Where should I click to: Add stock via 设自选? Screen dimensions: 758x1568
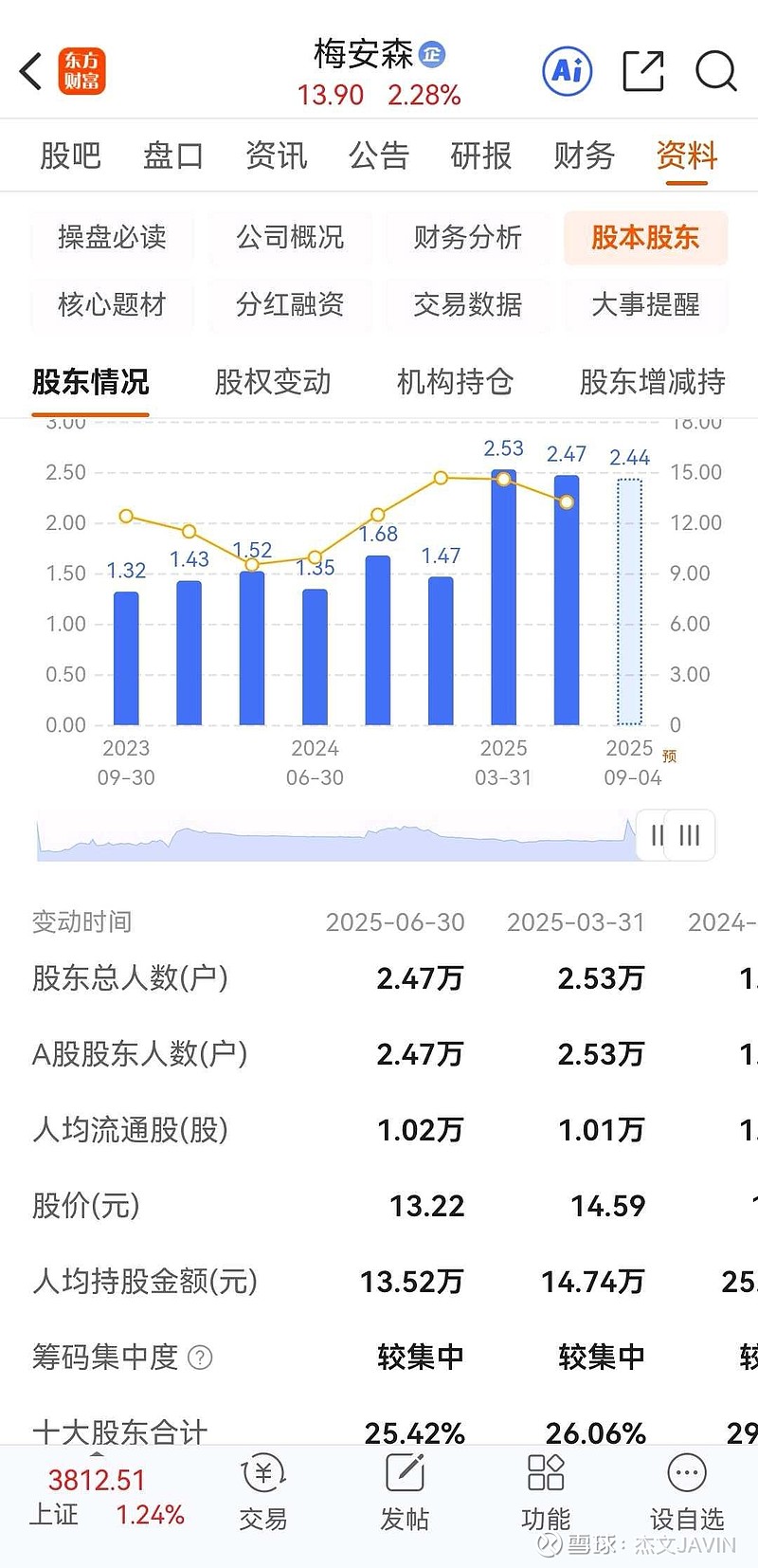(687, 1494)
